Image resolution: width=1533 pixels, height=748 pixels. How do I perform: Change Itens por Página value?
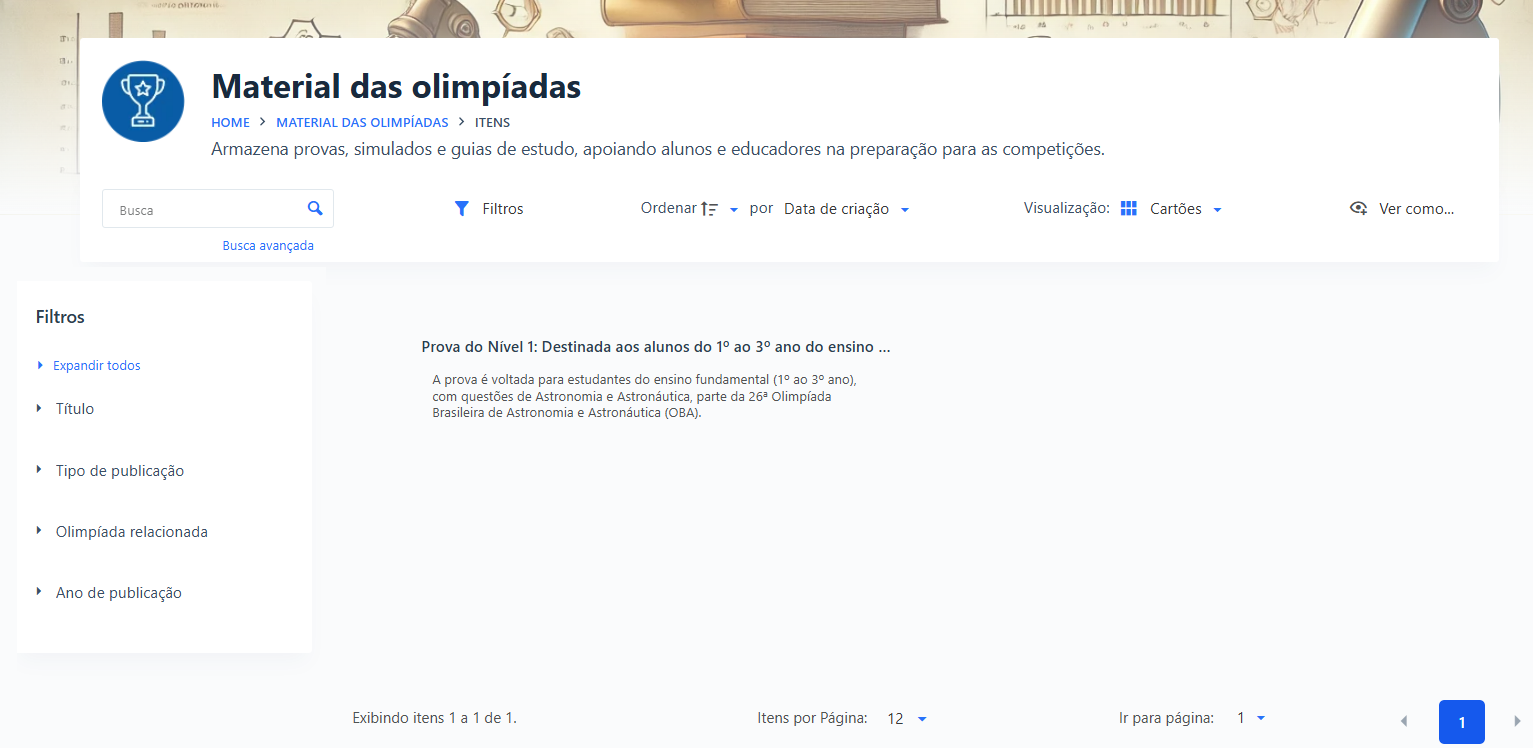pos(907,719)
